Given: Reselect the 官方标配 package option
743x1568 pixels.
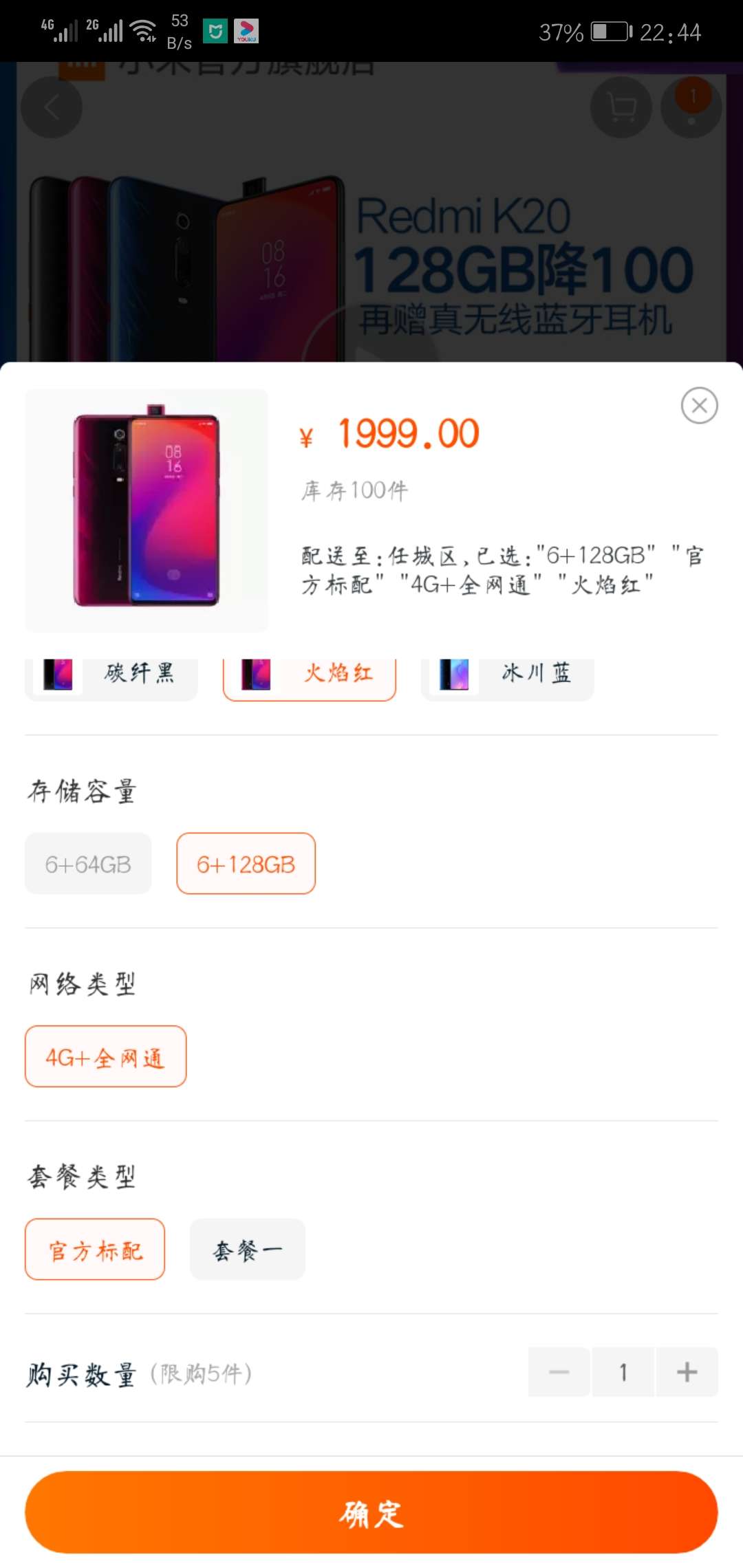Looking at the screenshot, I should [x=94, y=1249].
